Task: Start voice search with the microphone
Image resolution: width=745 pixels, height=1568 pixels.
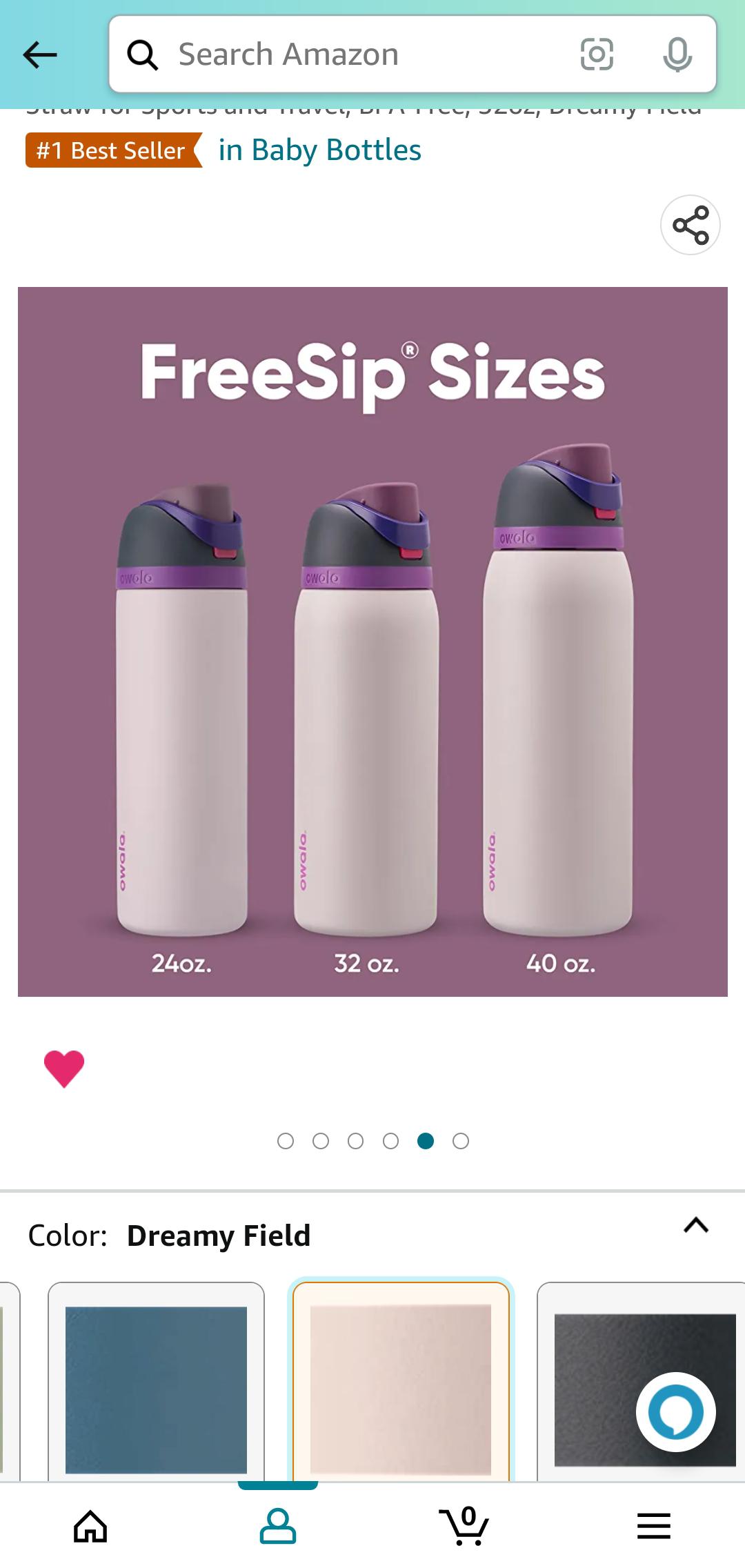Action: click(x=677, y=54)
